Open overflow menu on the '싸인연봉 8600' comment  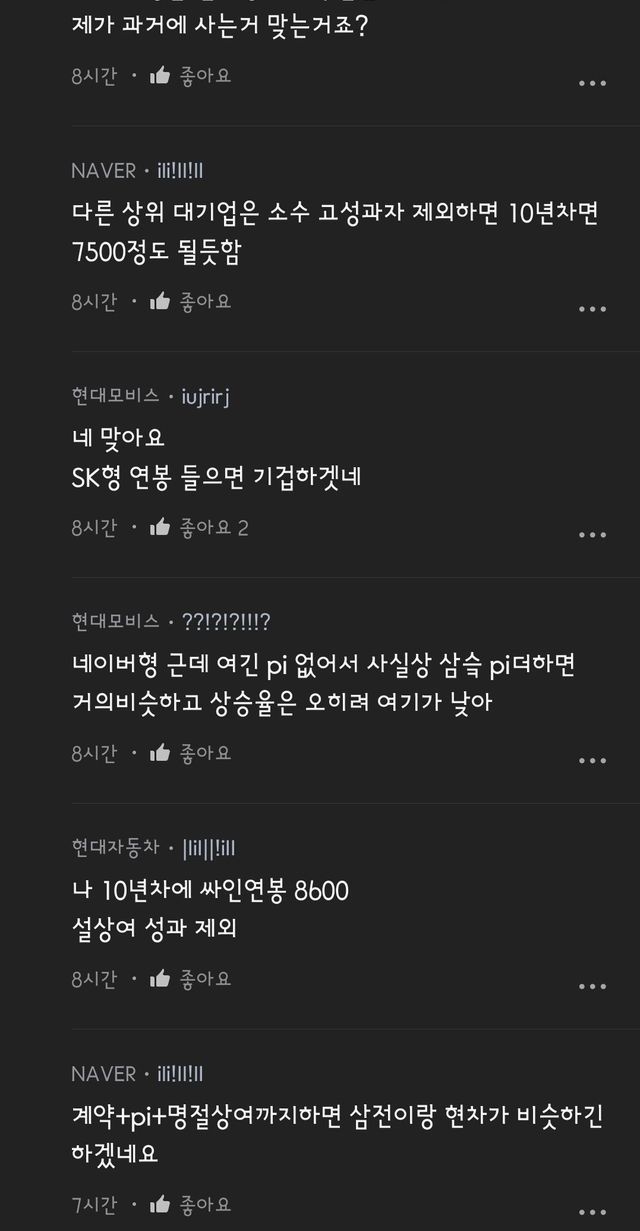click(x=592, y=987)
